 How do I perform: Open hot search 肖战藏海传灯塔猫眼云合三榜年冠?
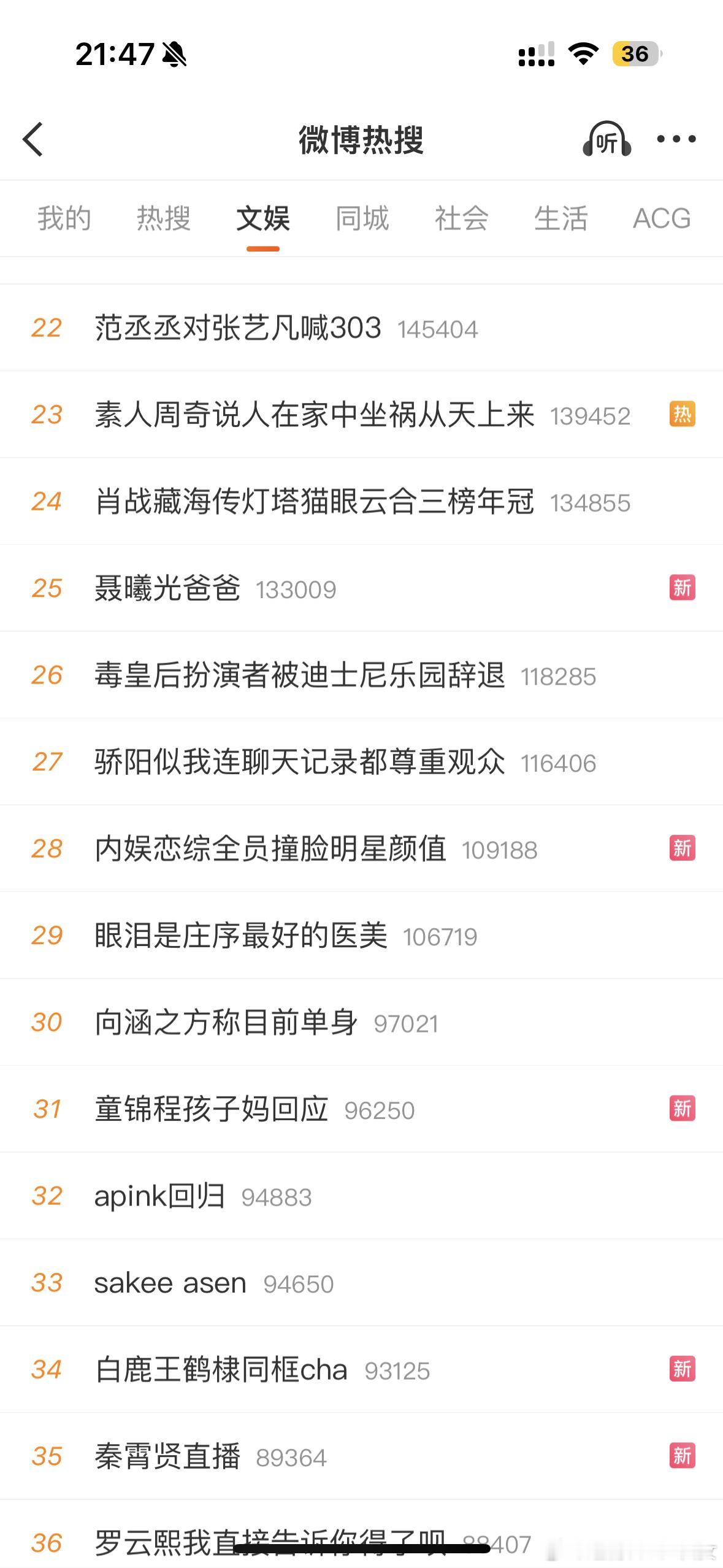316,501
